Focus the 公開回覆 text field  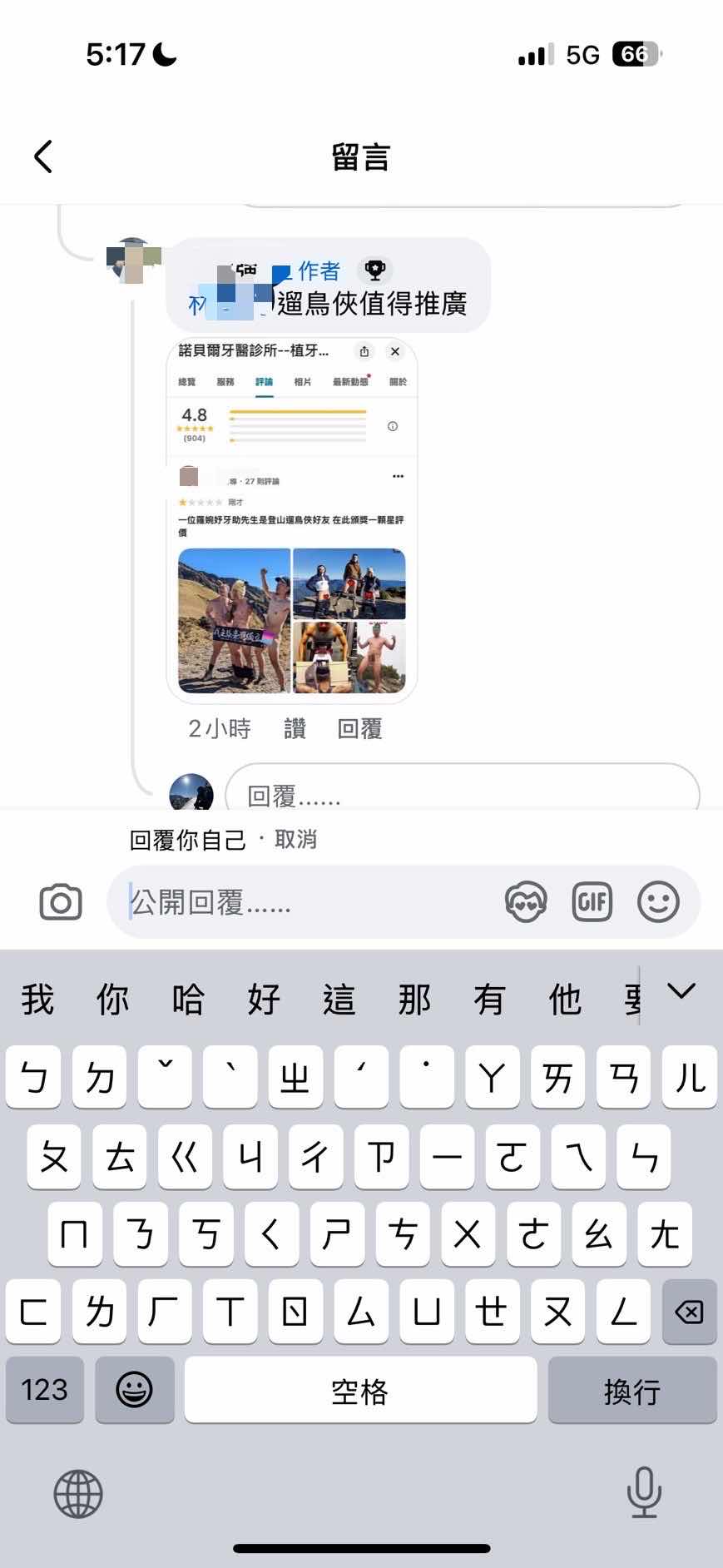(x=308, y=902)
